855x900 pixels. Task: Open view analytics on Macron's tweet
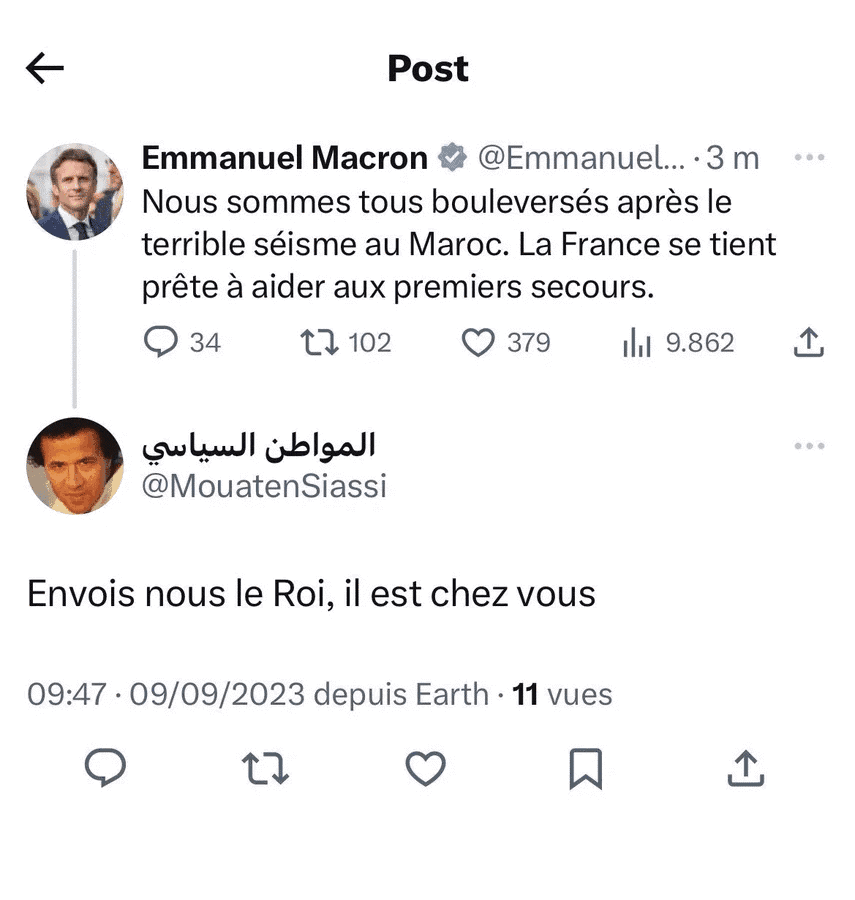point(639,342)
